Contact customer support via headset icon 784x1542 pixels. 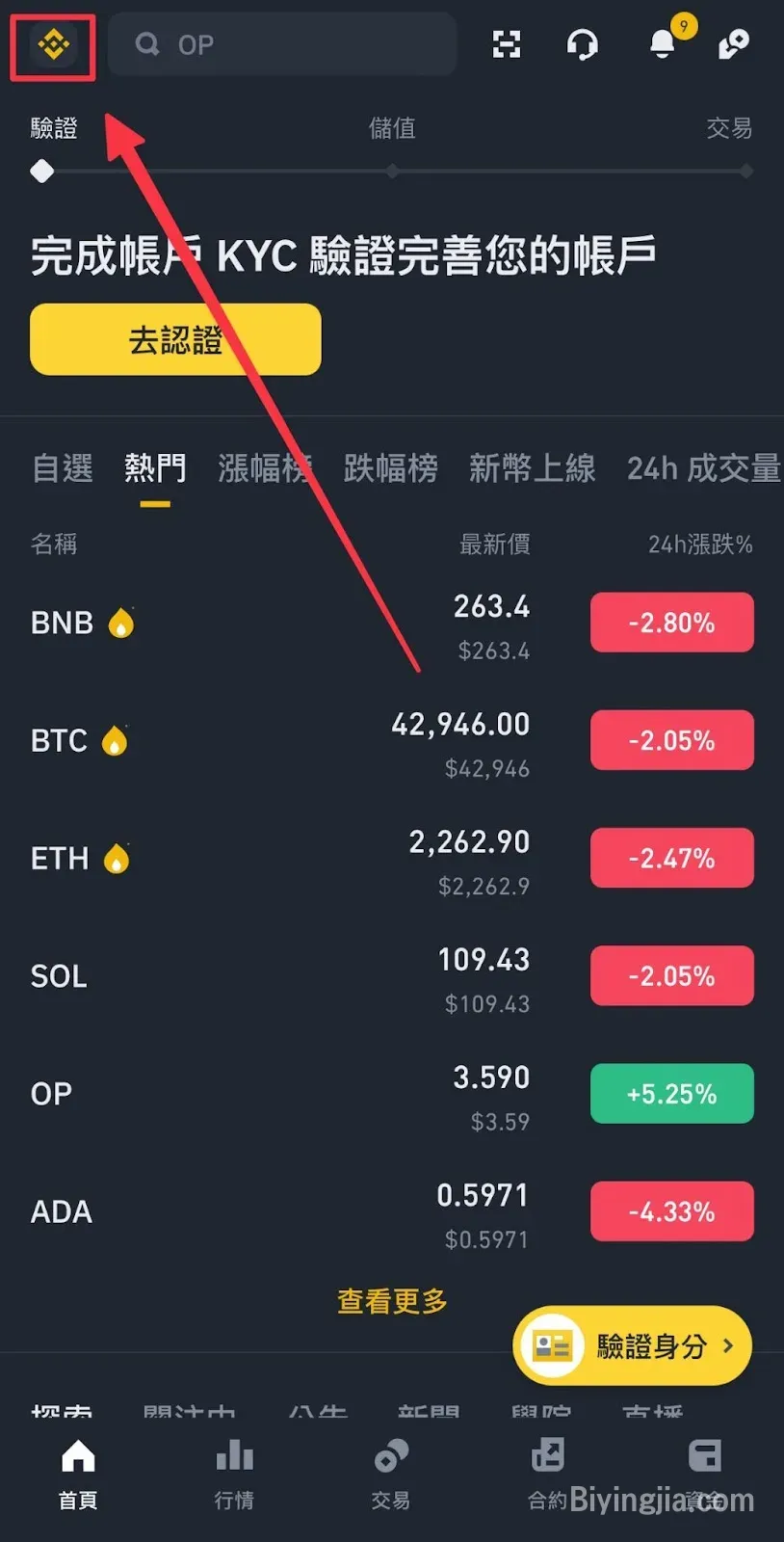pyautogui.click(x=582, y=44)
